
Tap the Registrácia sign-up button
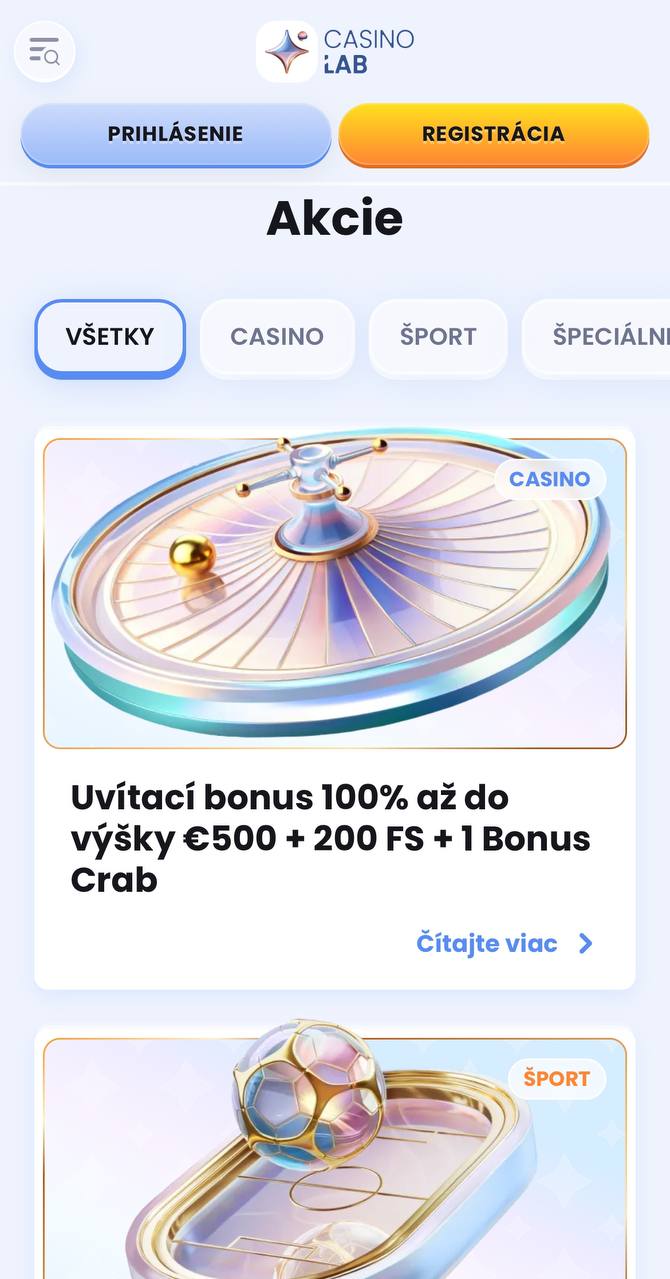coord(493,134)
